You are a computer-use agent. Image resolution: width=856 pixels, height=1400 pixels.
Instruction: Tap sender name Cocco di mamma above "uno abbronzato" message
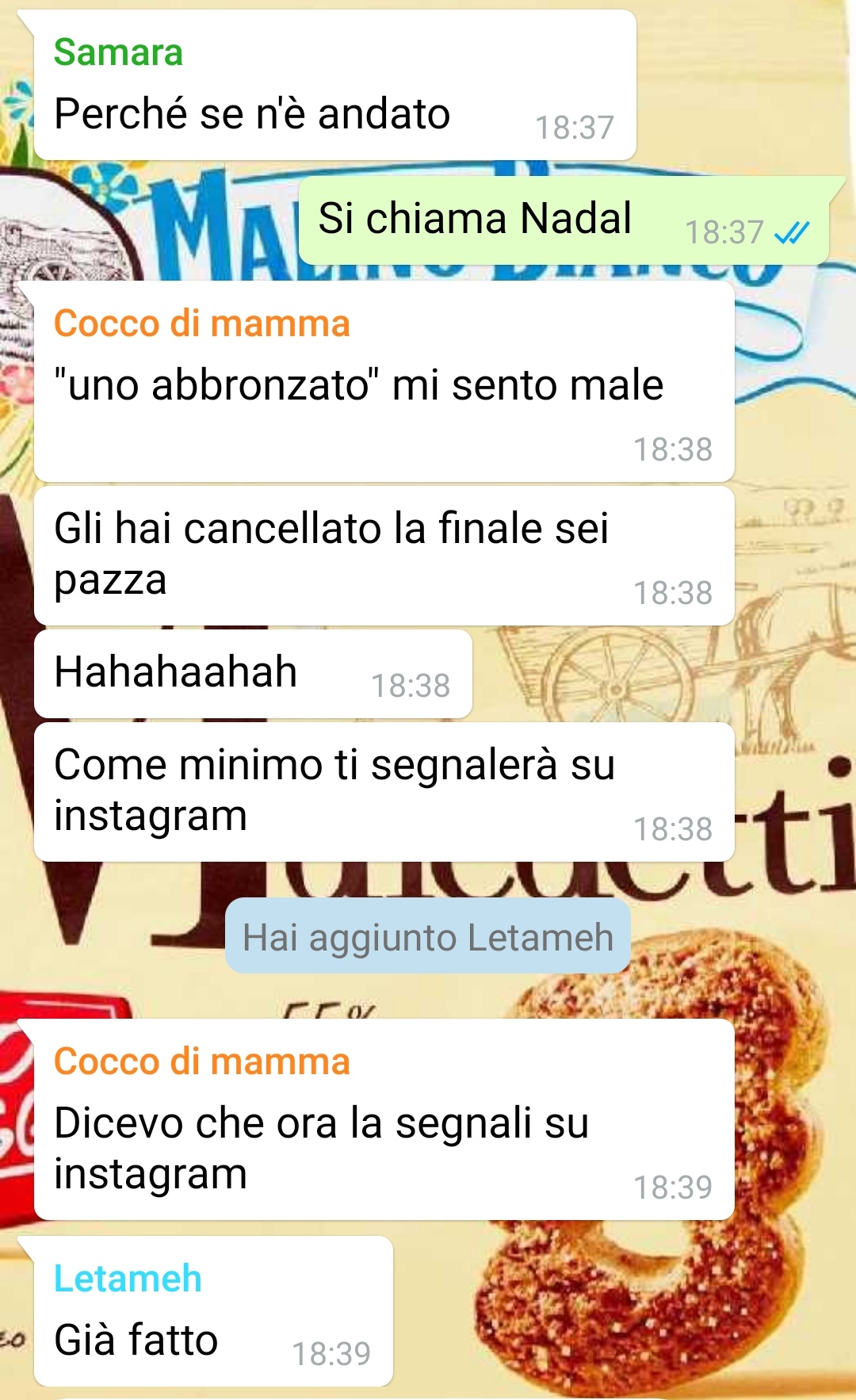[x=201, y=324]
